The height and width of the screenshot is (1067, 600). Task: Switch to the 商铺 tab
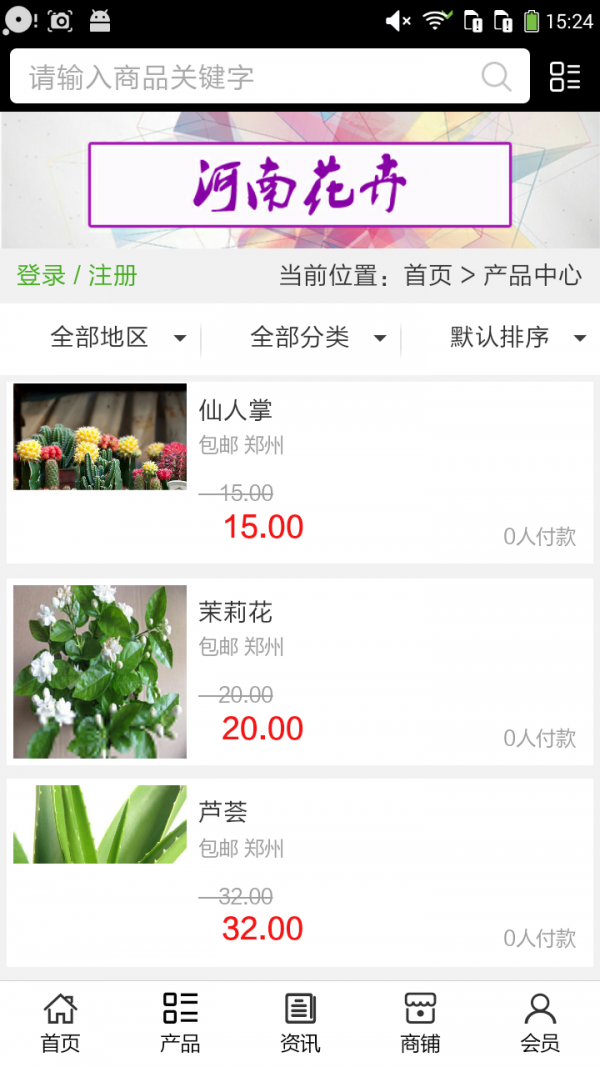point(420,1023)
